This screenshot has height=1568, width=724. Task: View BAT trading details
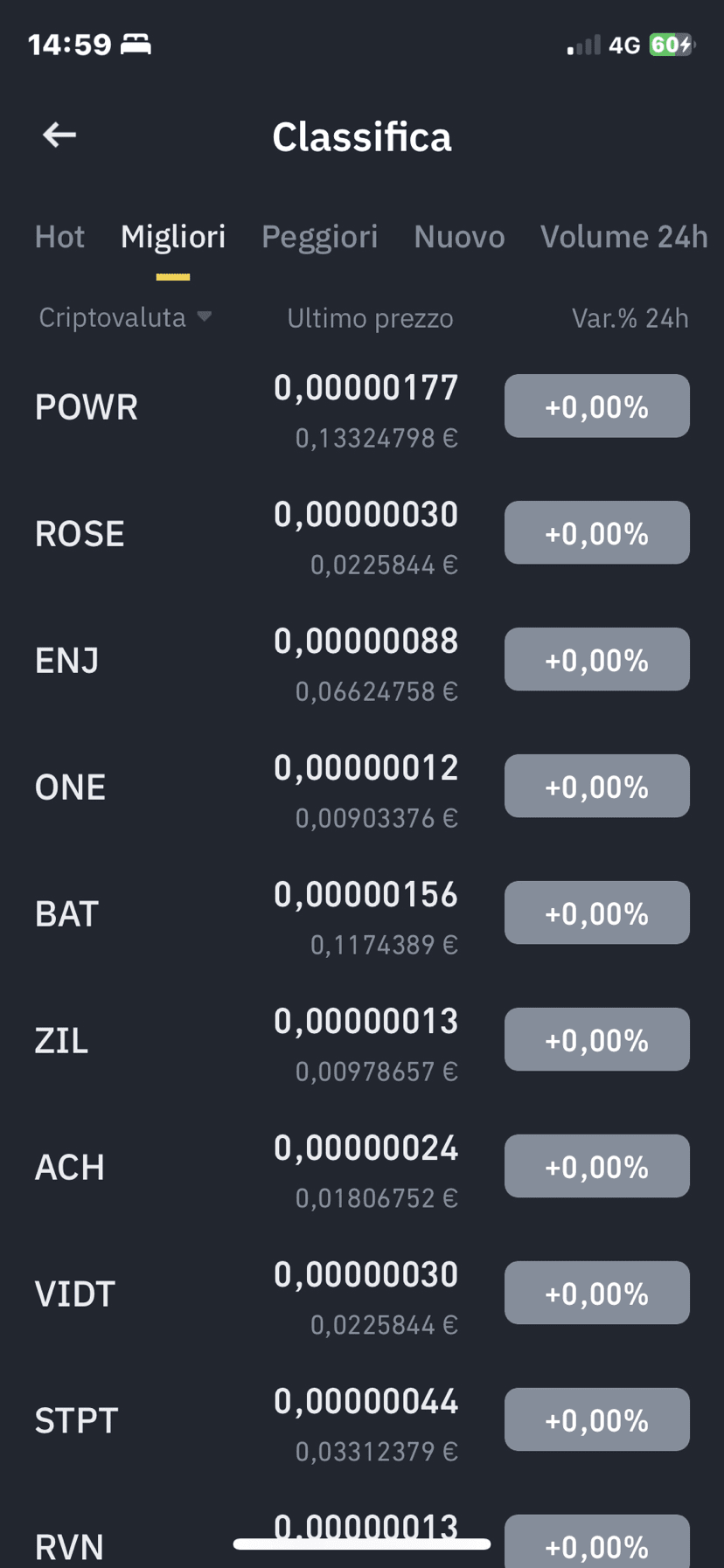[66, 914]
